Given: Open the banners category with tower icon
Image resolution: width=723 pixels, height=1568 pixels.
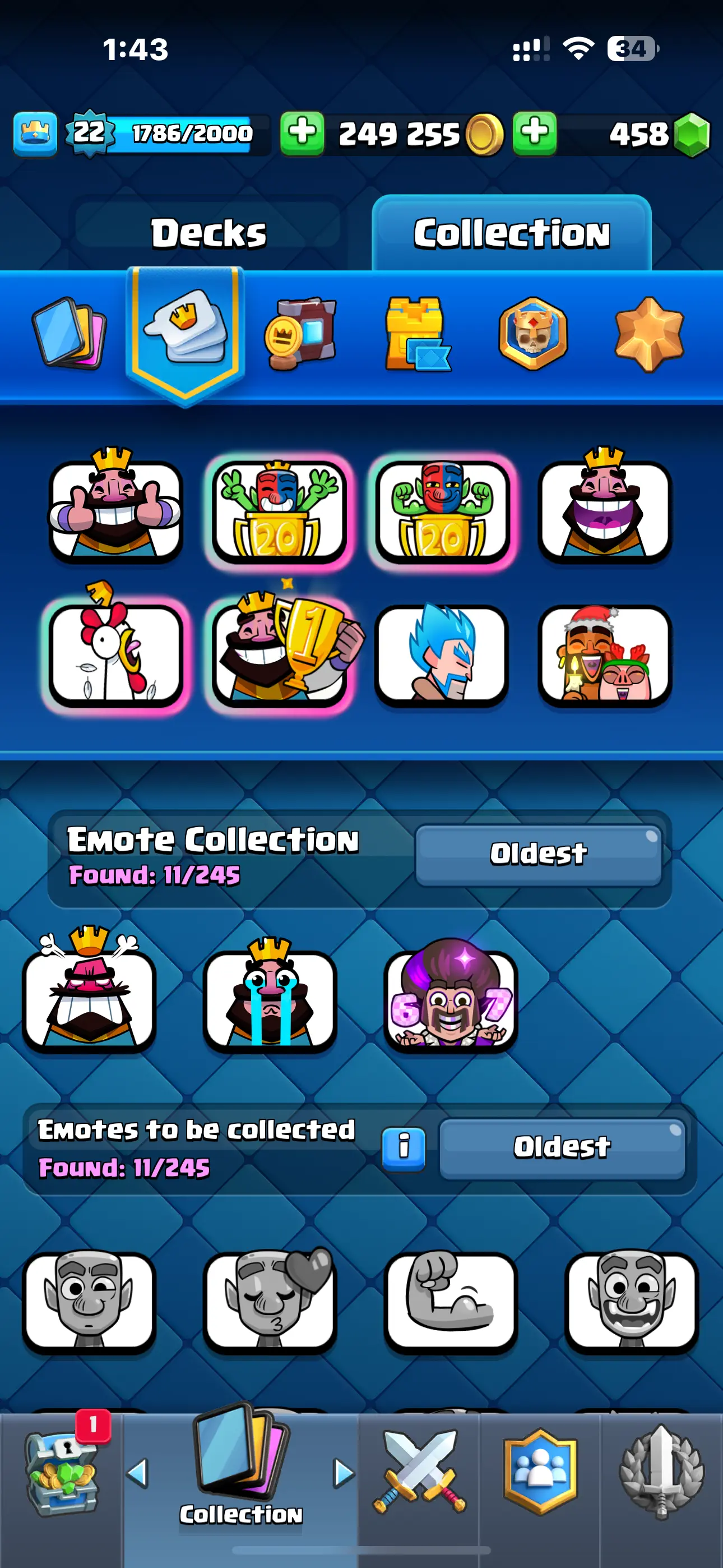Looking at the screenshot, I should tap(417, 334).
